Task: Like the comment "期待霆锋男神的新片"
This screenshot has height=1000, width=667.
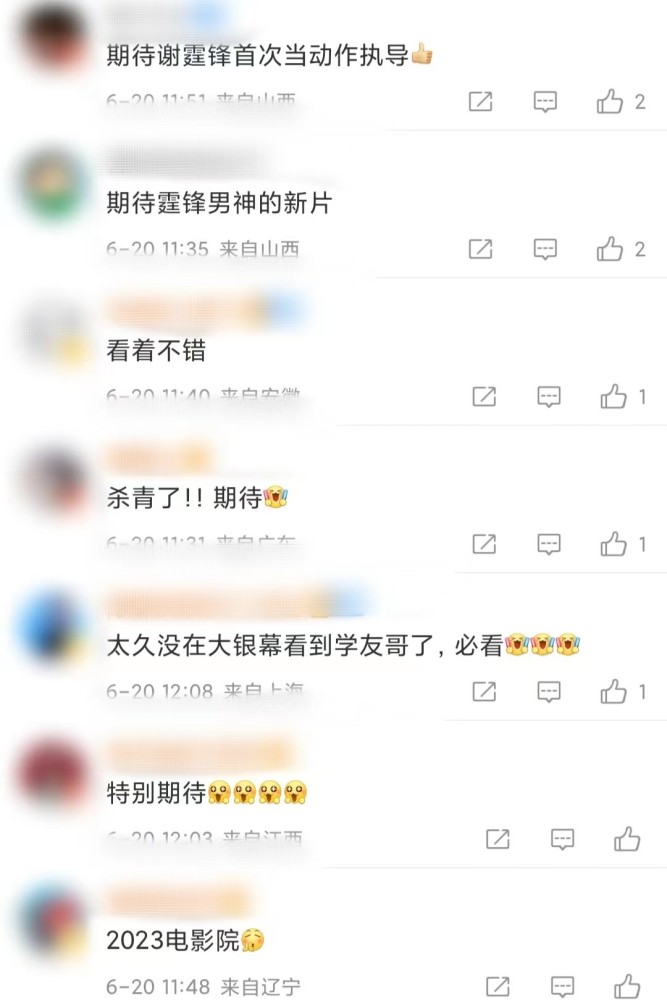Action: (610, 249)
